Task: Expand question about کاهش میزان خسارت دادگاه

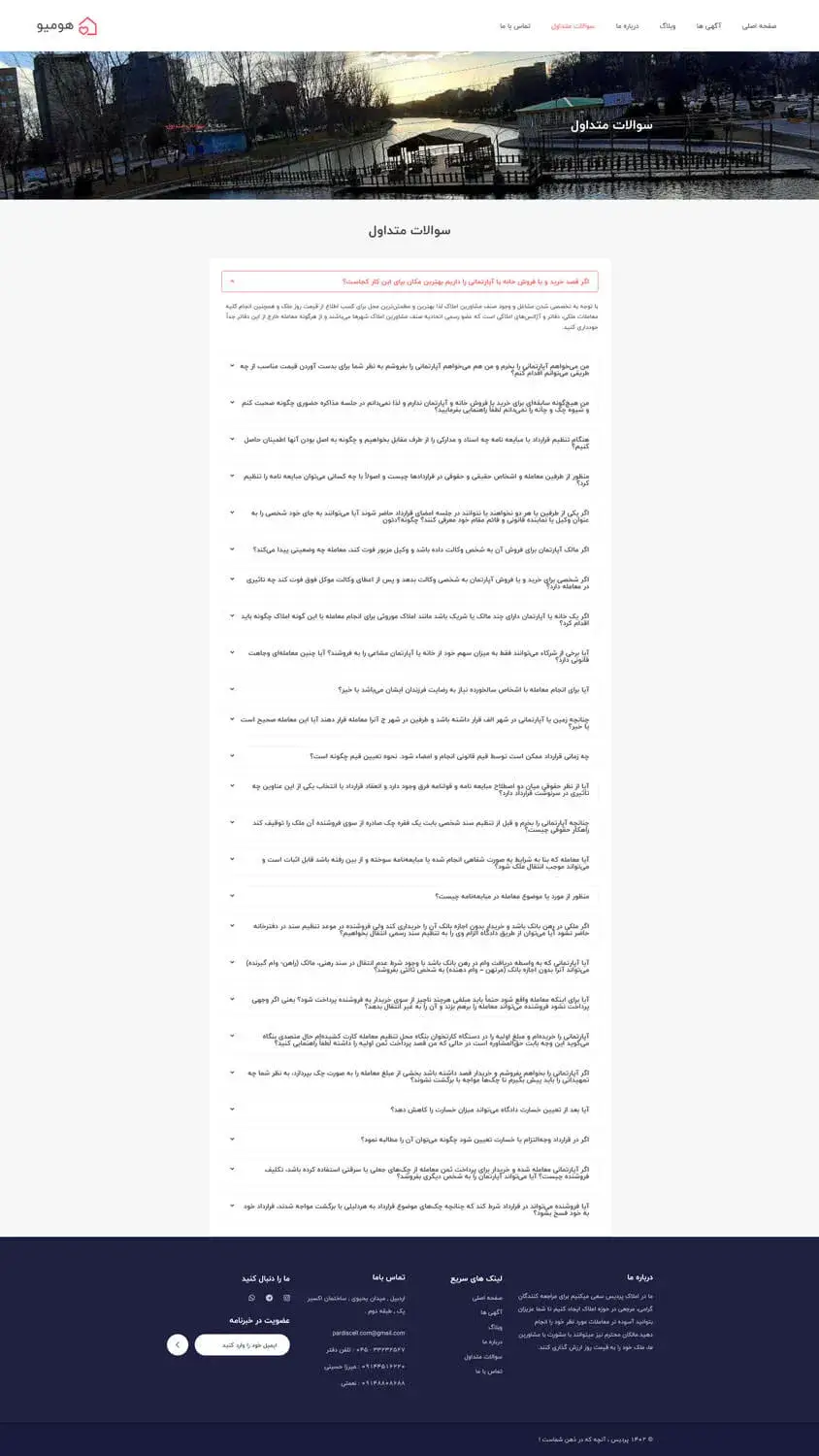Action: point(409,1109)
